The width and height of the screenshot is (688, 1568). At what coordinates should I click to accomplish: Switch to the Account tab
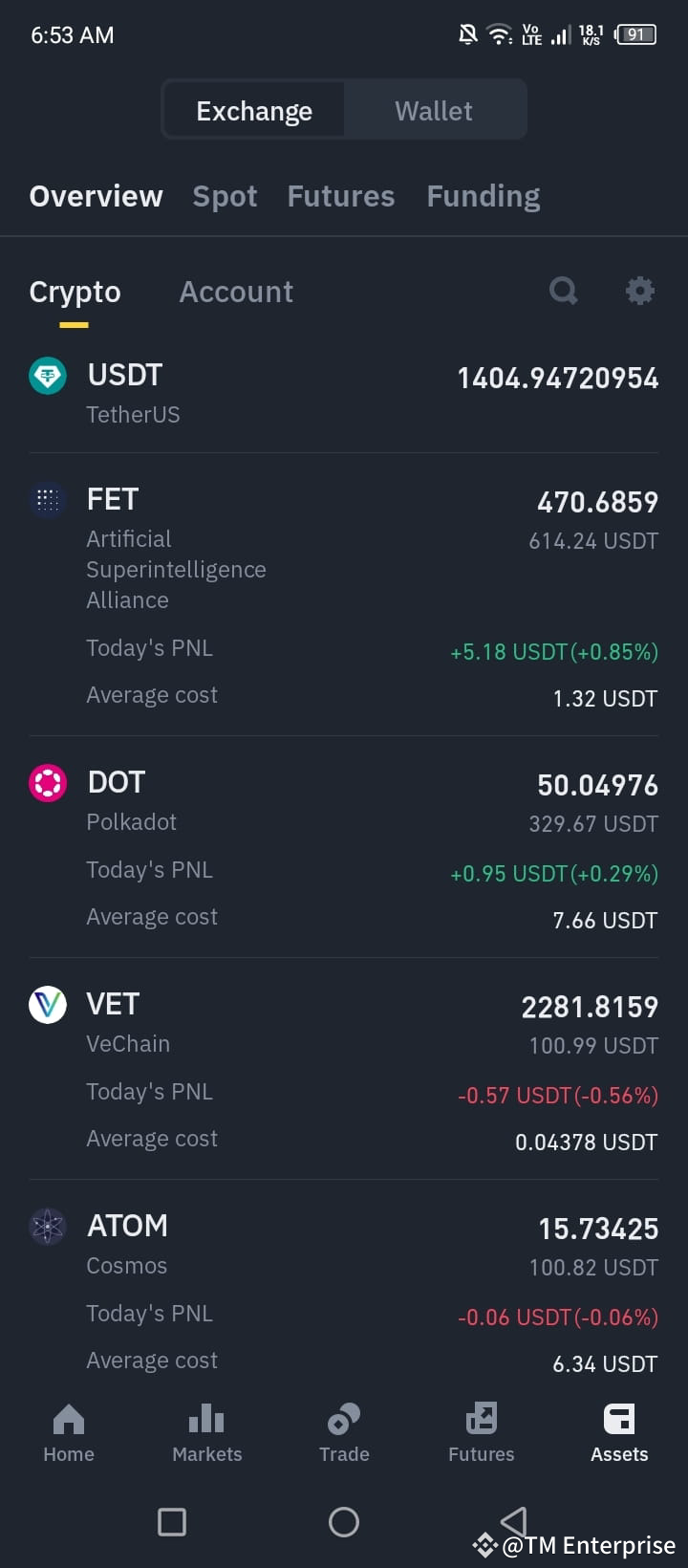(235, 291)
